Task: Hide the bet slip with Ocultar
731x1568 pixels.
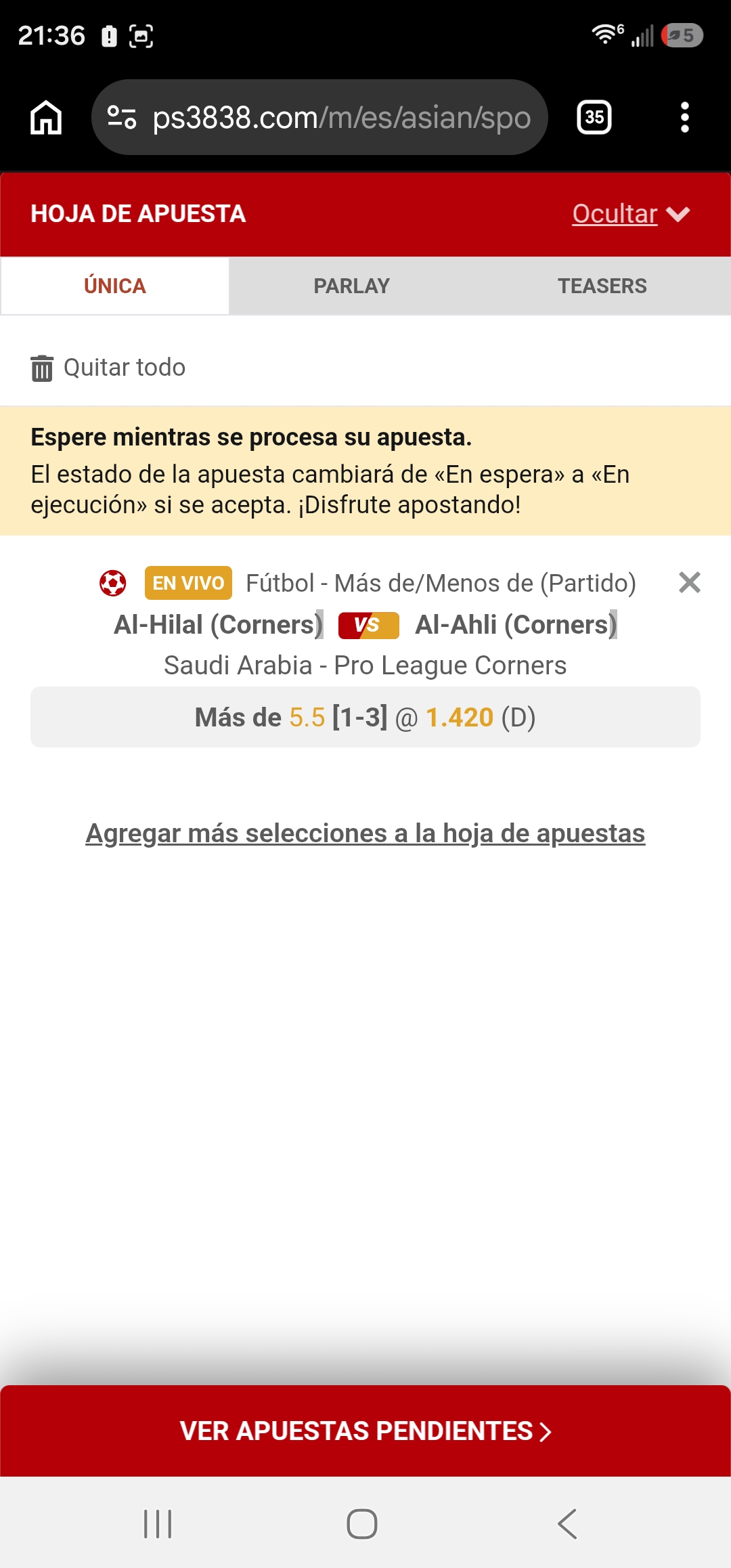Action: [x=631, y=214]
